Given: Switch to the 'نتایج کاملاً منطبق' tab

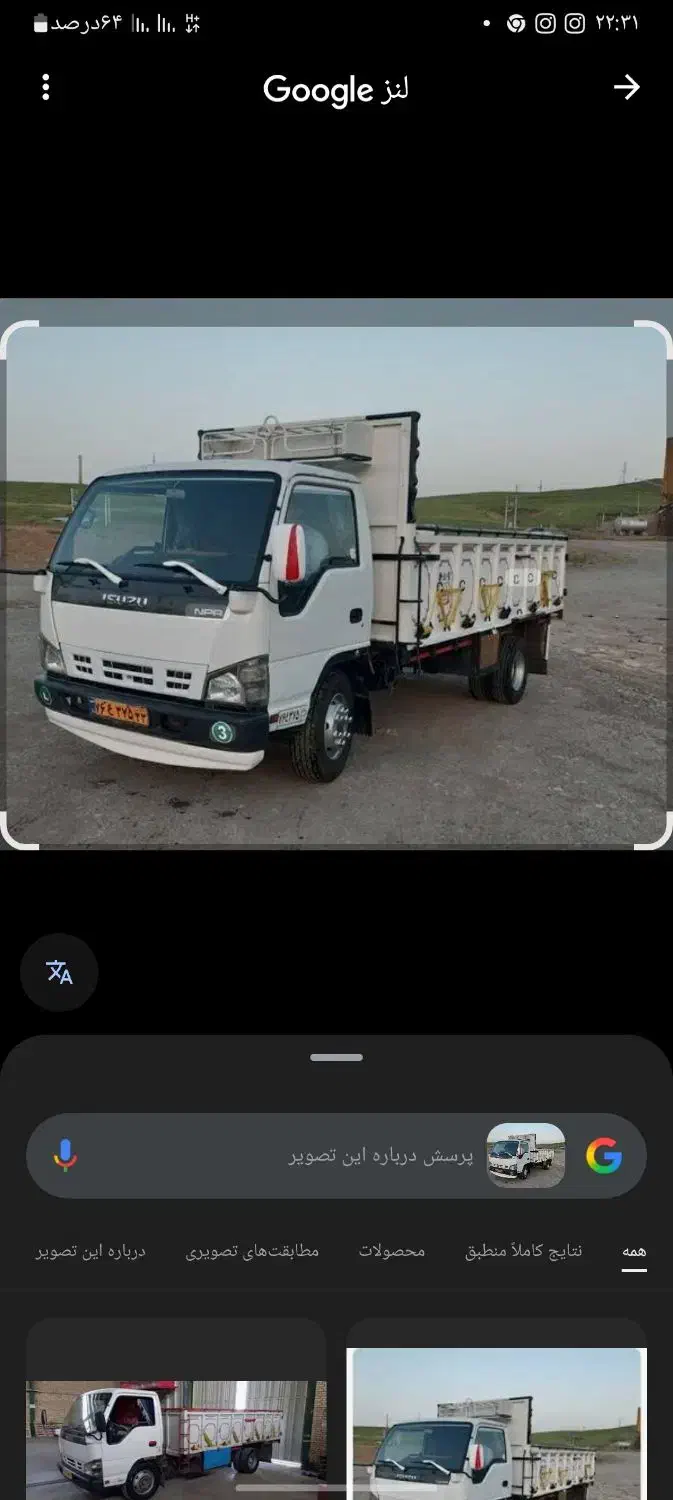Looking at the screenshot, I should coord(523,1251).
